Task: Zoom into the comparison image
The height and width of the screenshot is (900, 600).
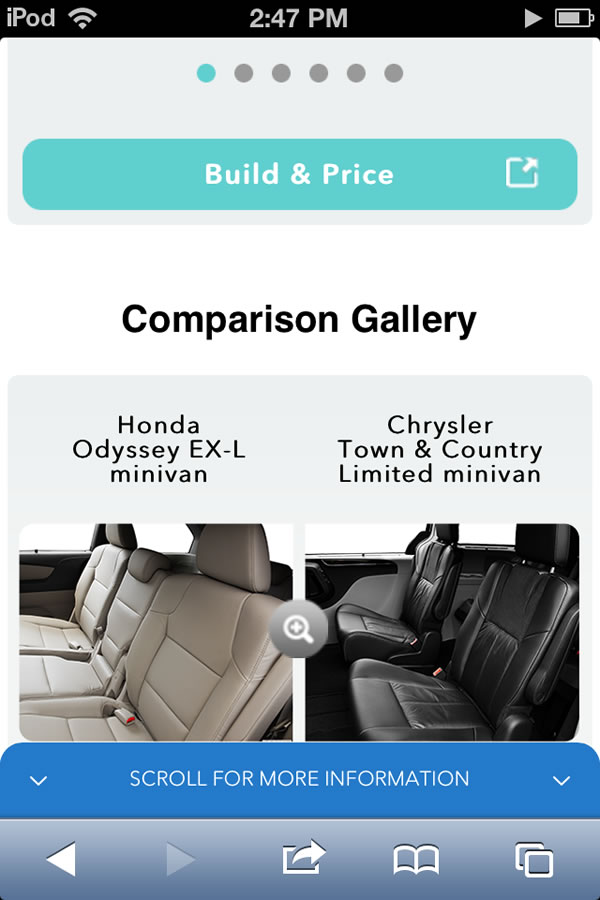Action: [x=298, y=630]
